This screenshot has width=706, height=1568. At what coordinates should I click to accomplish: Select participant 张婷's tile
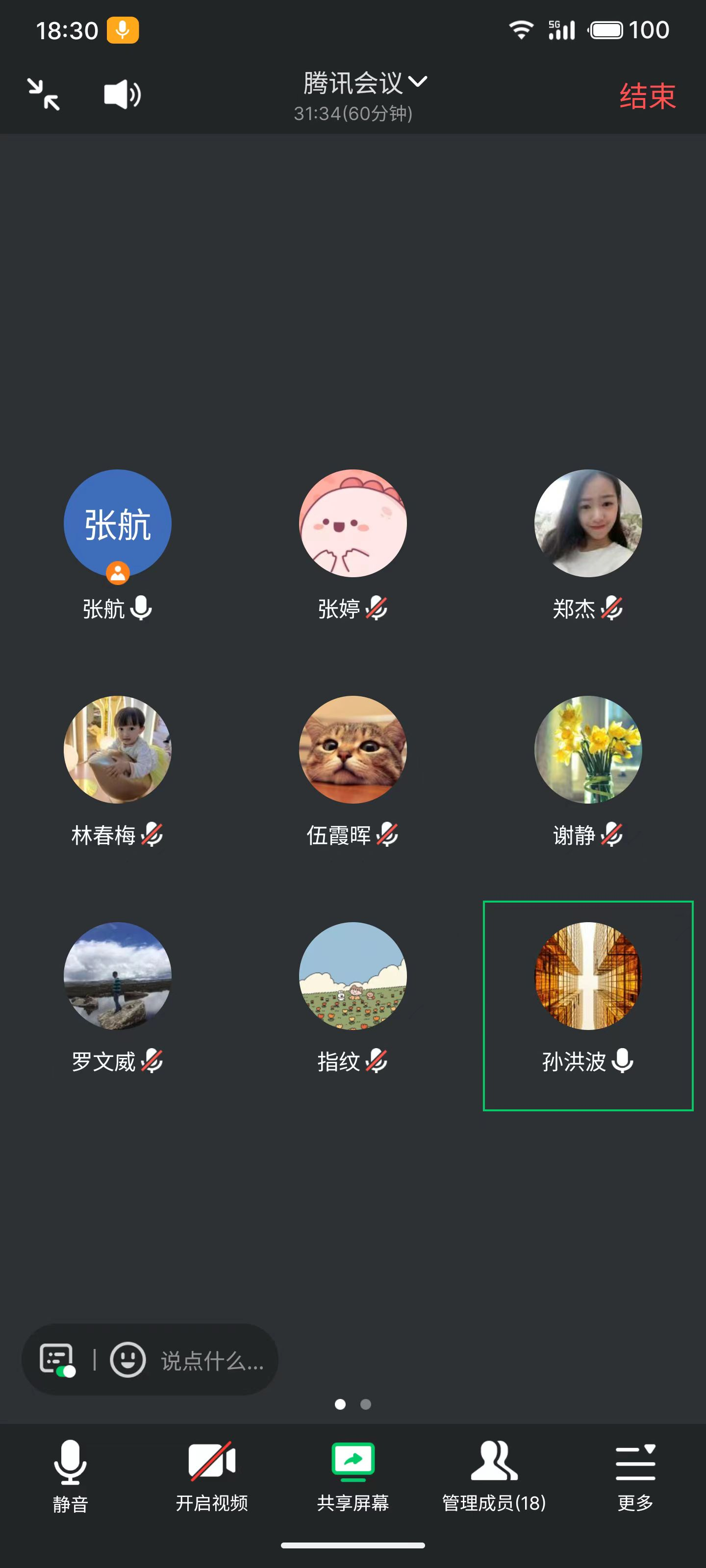tap(353, 523)
